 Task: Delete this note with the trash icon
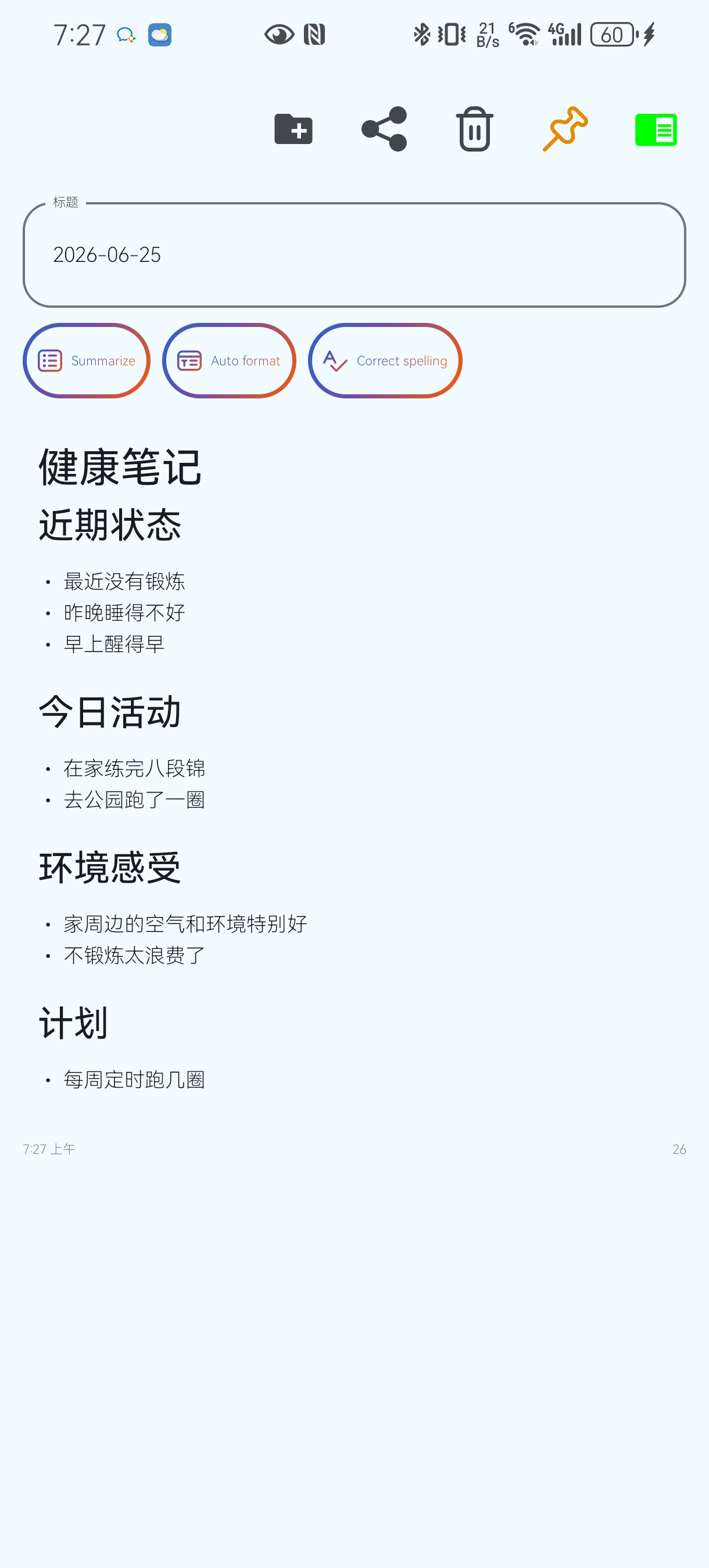474,129
